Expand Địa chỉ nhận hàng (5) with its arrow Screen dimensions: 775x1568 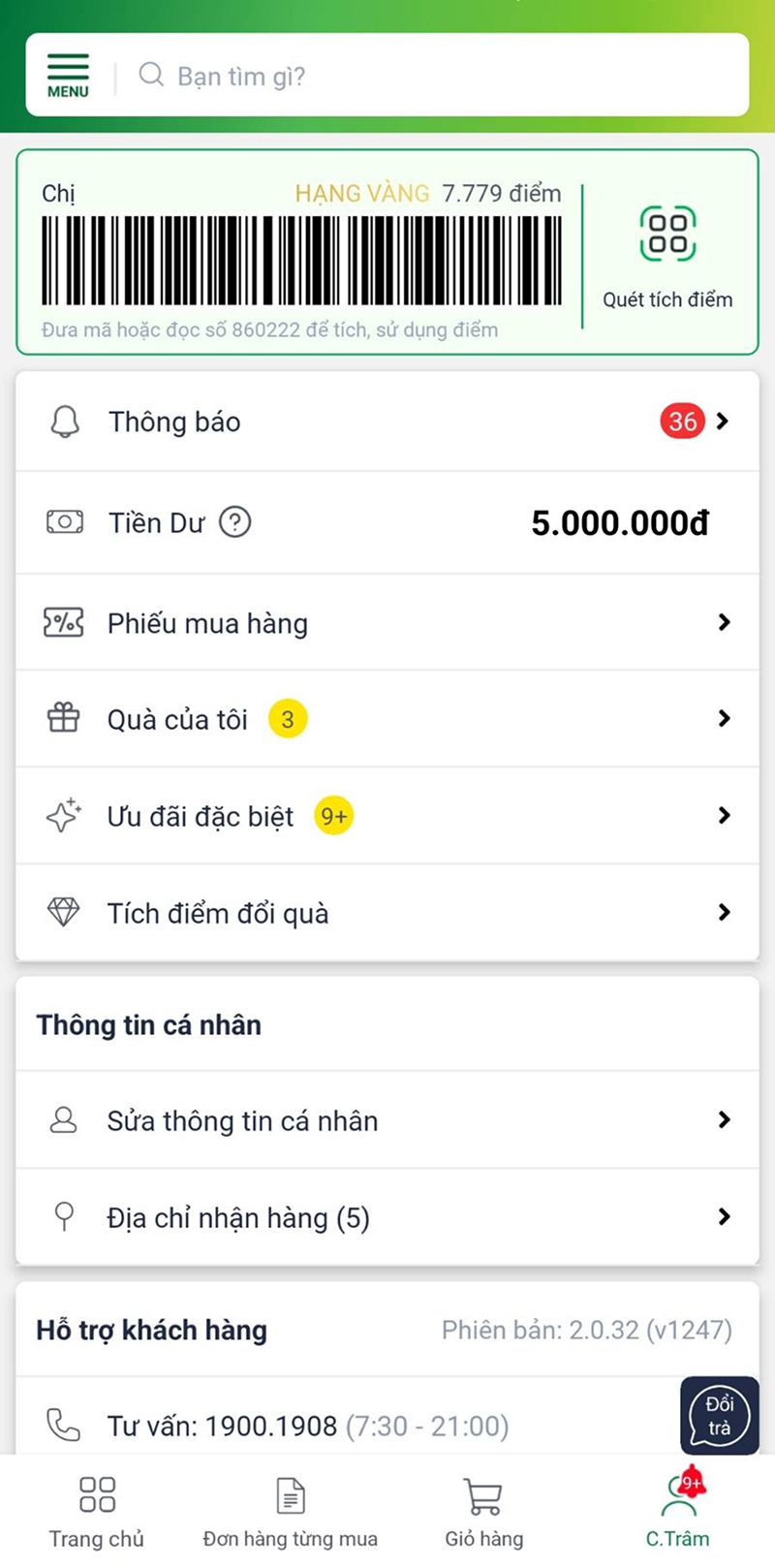click(722, 1216)
